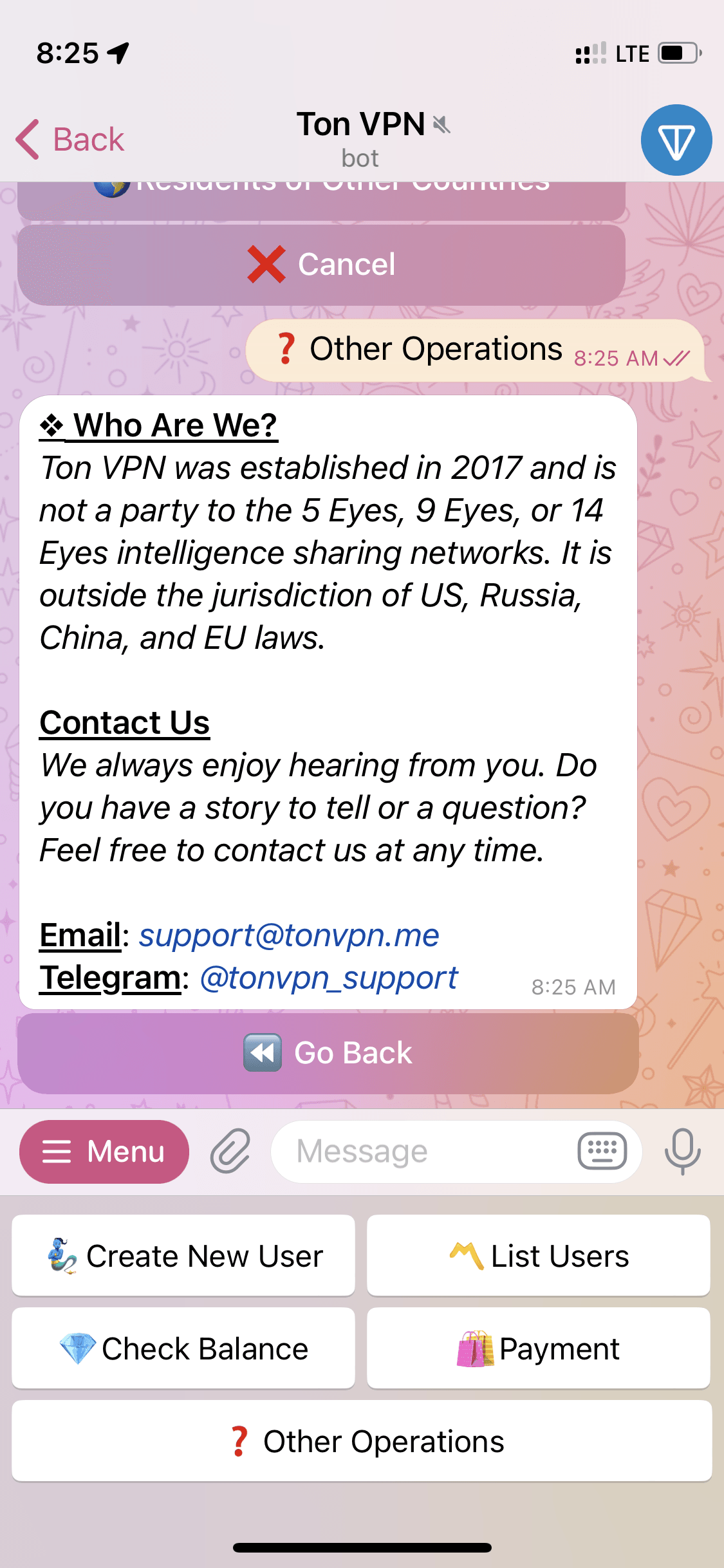Open the Ton VPN bot profile picture
Image resolution: width=724 pixels, height=1568 pixels.
676,140
